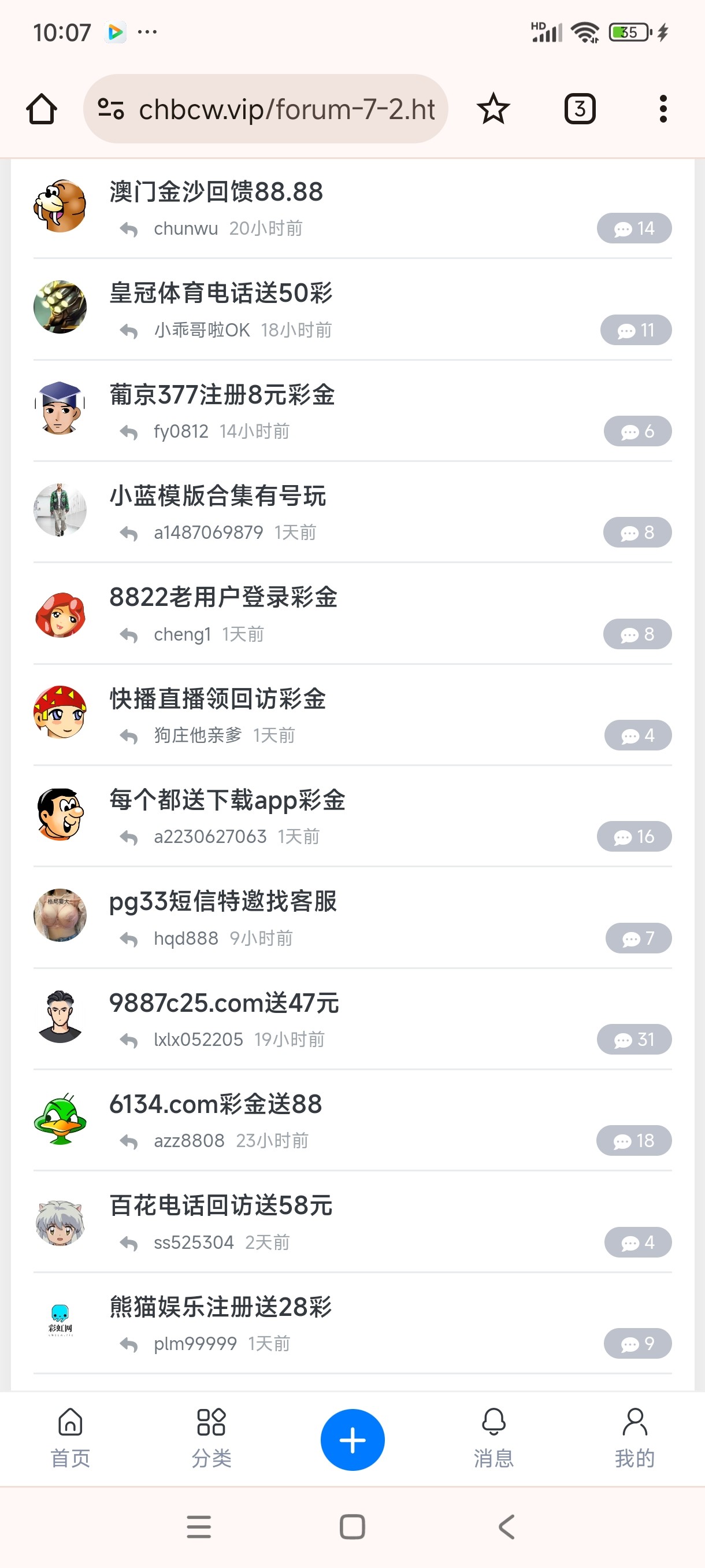
Task: Open the thread 葡京377注册8元彩金
Action: 222,394
